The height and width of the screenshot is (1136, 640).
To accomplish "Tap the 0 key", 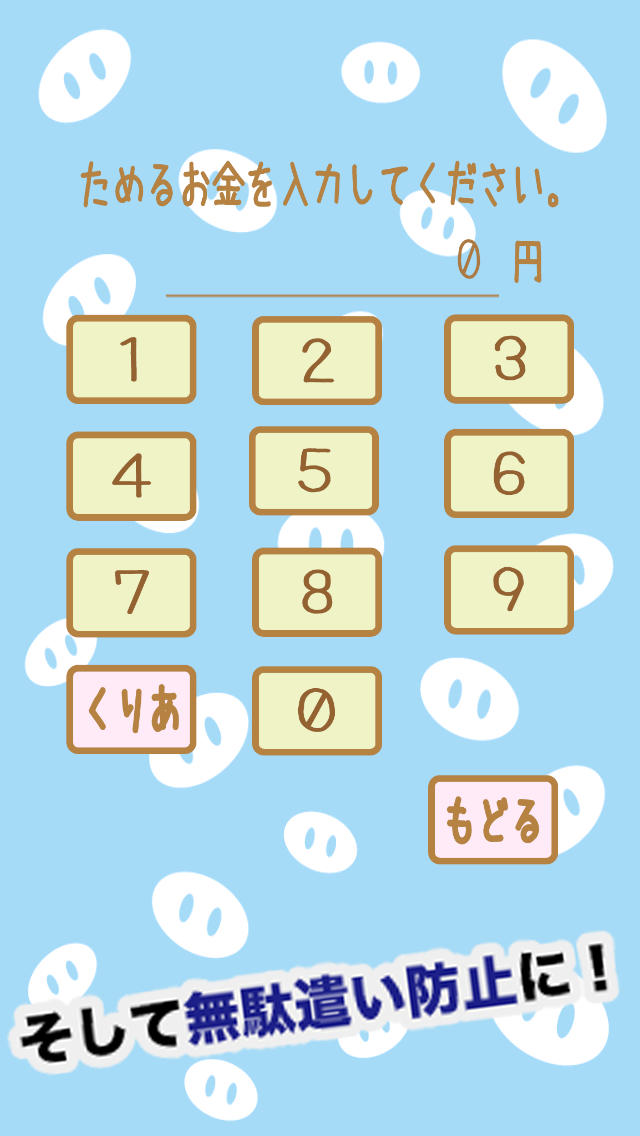I will tap(316, 710).
